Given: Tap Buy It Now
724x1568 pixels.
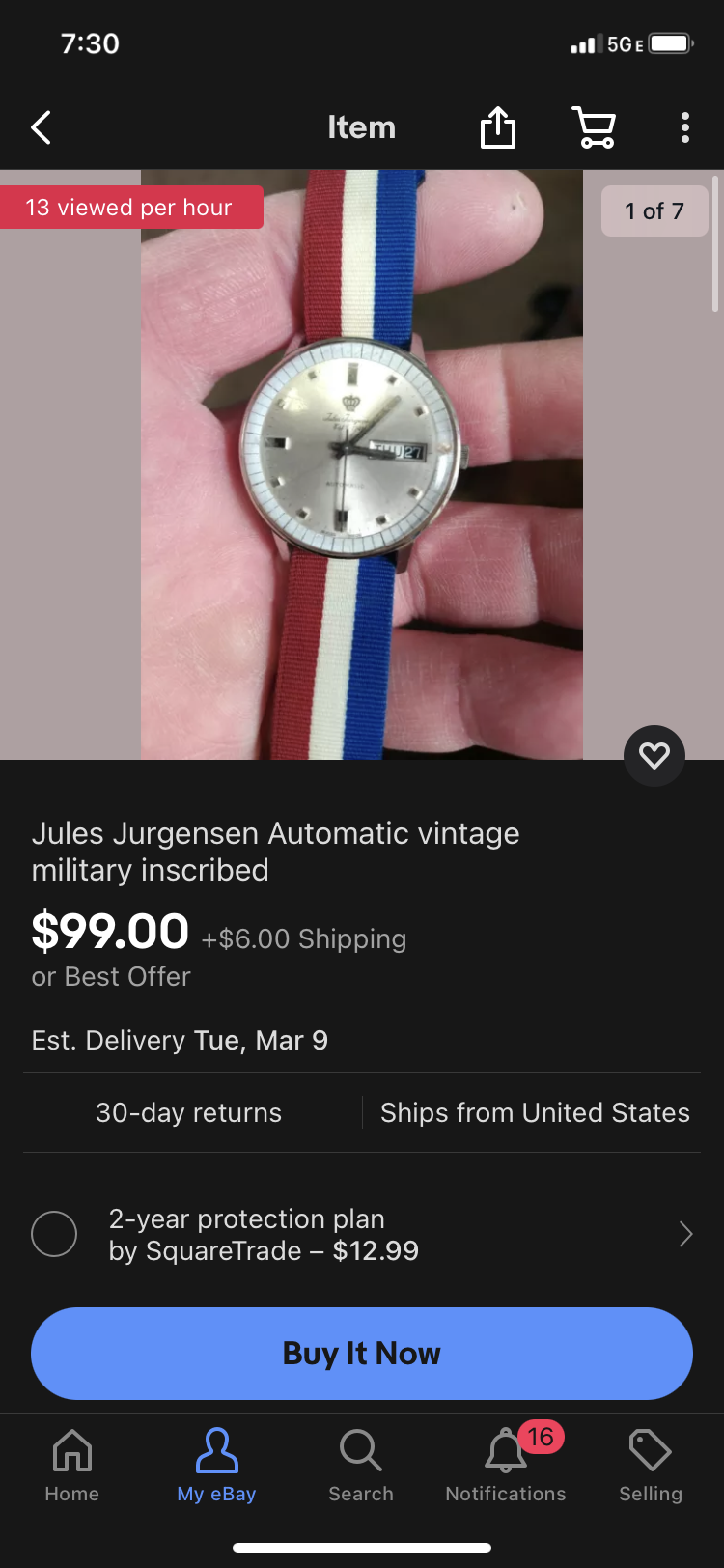Looking at the screenshot, I should [362, 1353].
